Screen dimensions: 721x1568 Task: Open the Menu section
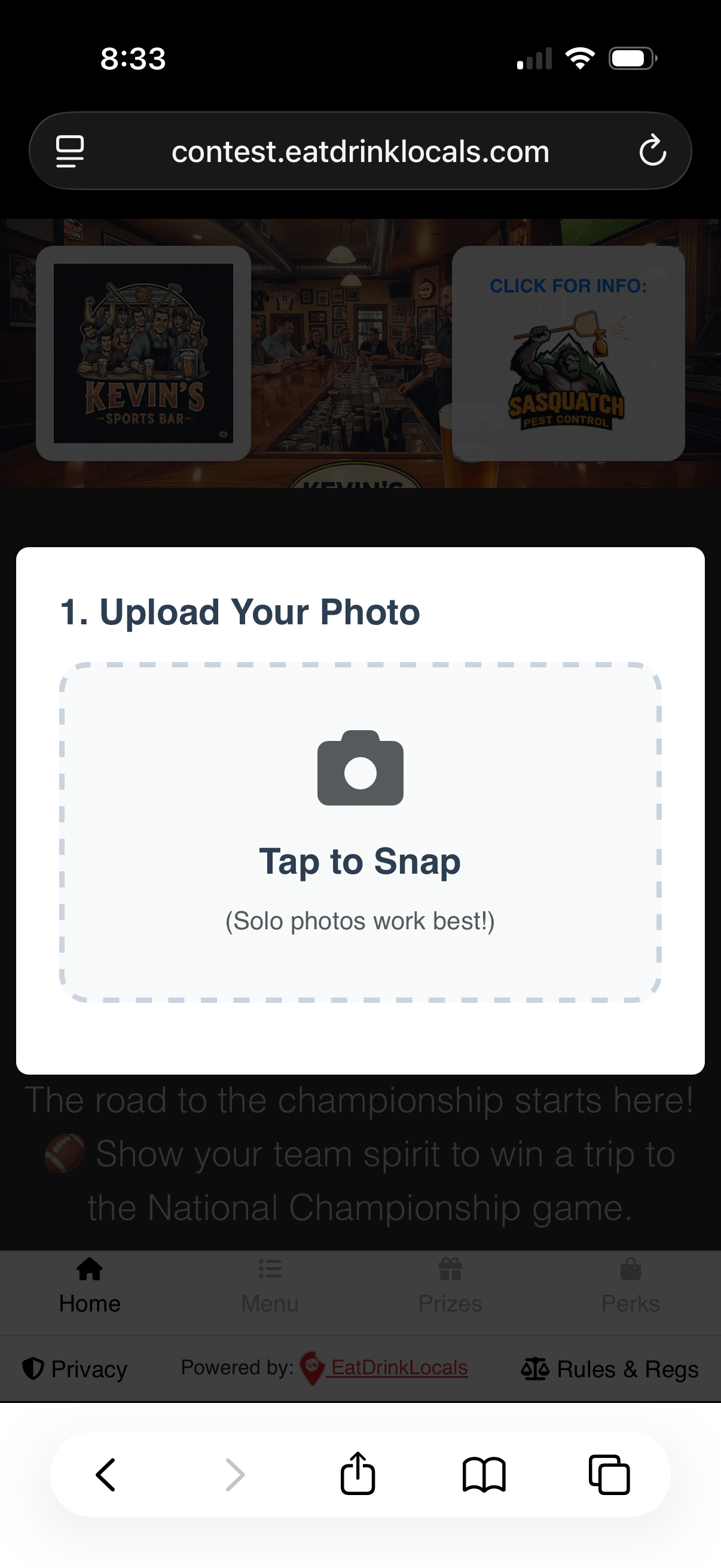coord(270,1285)
